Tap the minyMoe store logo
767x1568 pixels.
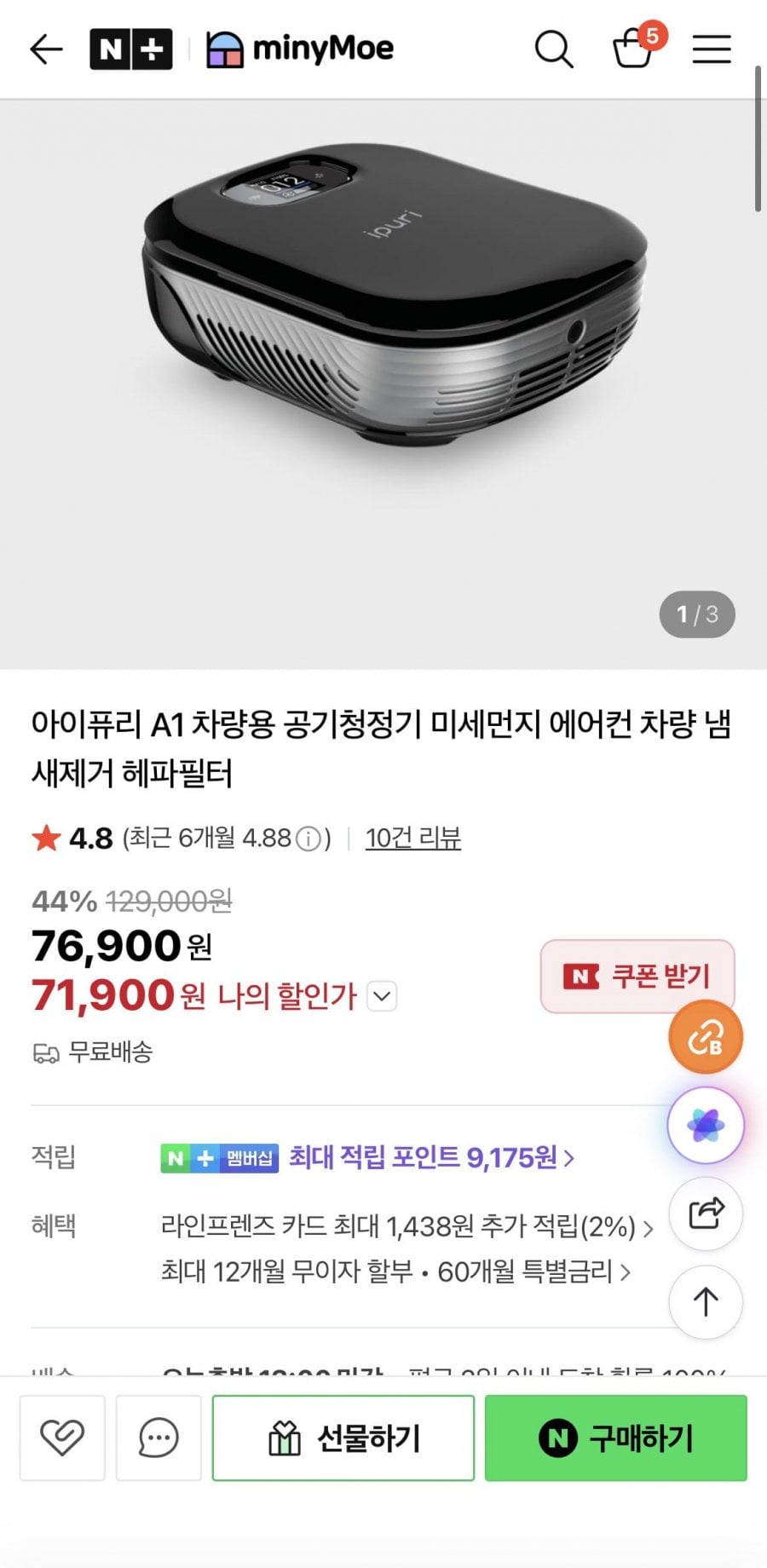298,49
